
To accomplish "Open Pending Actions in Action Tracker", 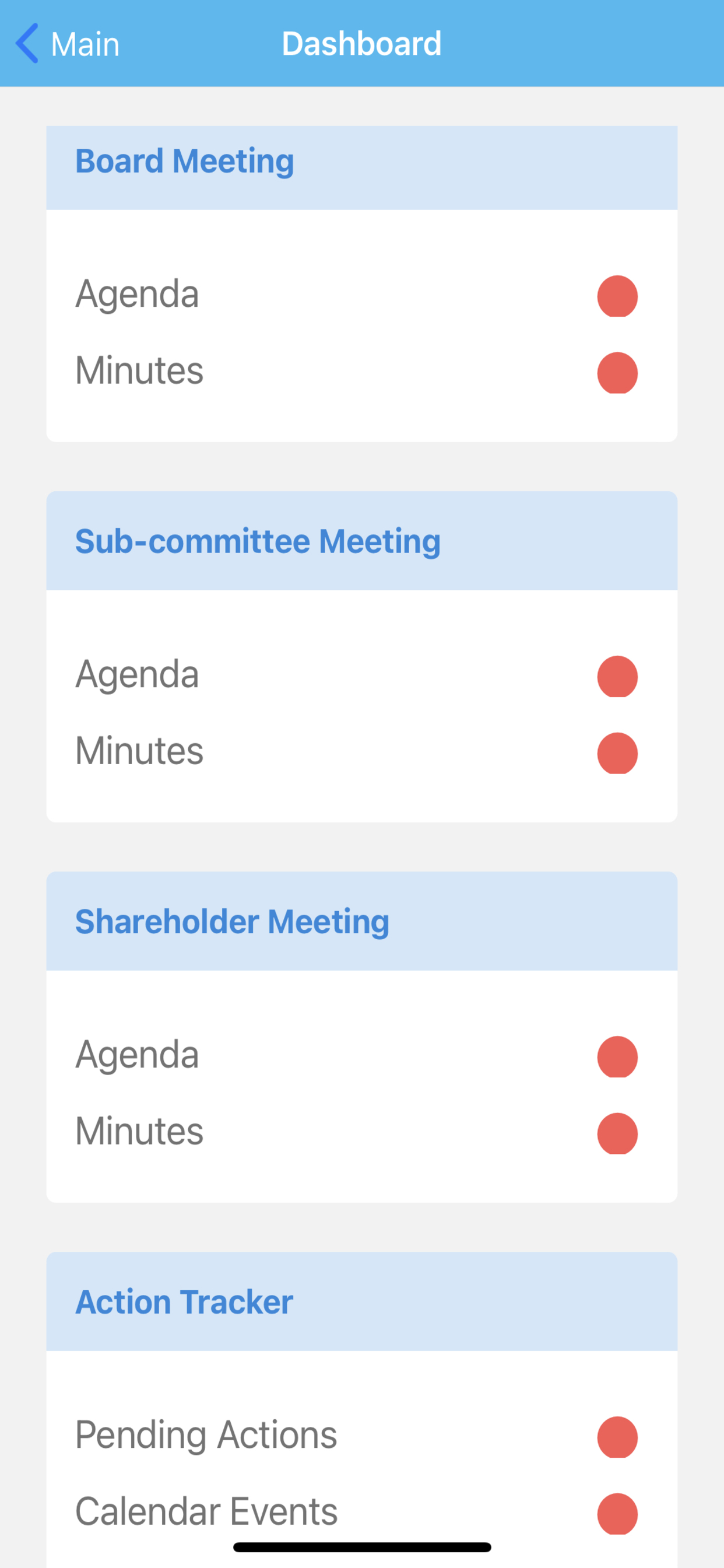I will tap(361, 1437).
